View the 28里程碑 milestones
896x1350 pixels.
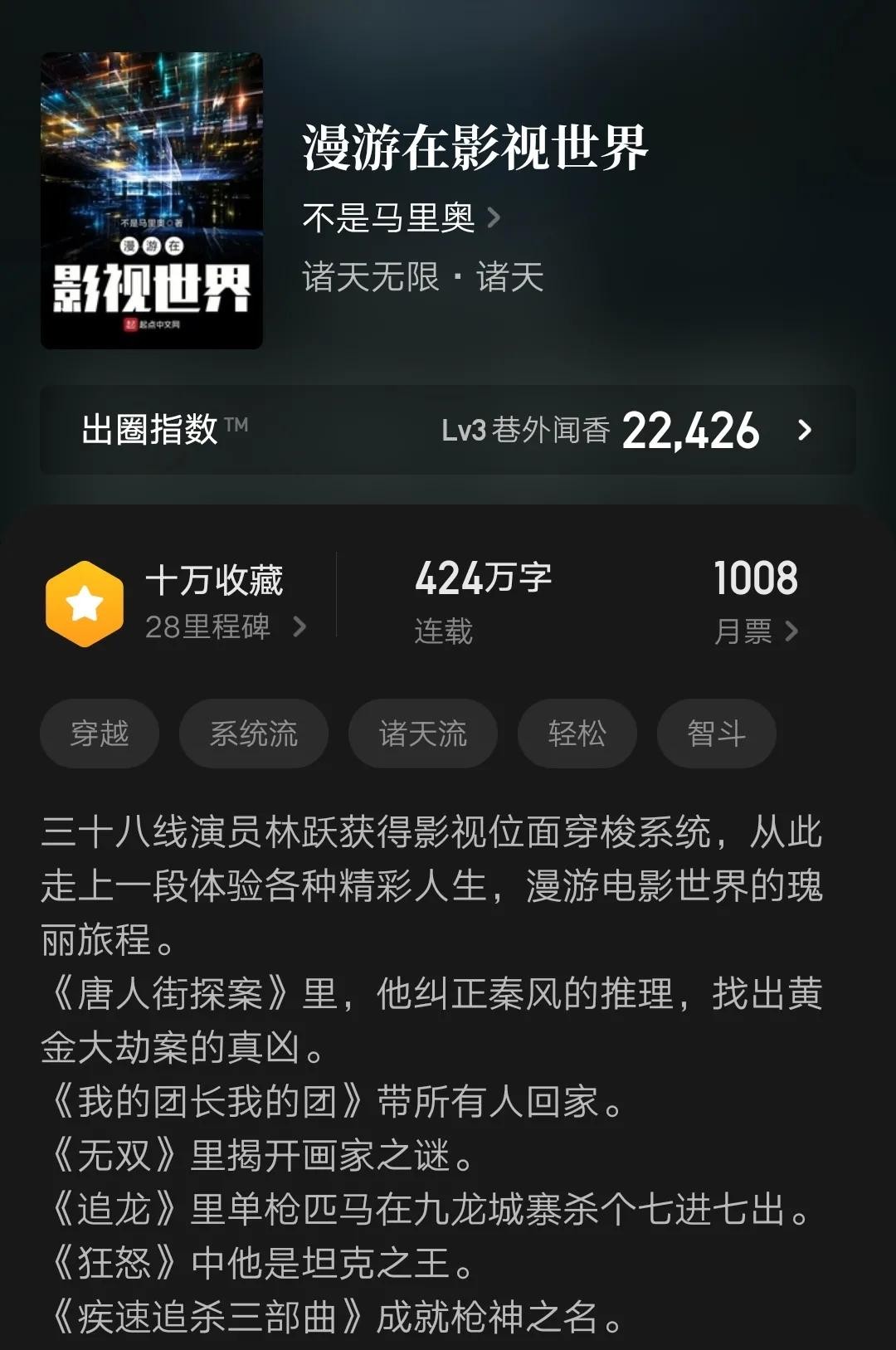[224, 626]
